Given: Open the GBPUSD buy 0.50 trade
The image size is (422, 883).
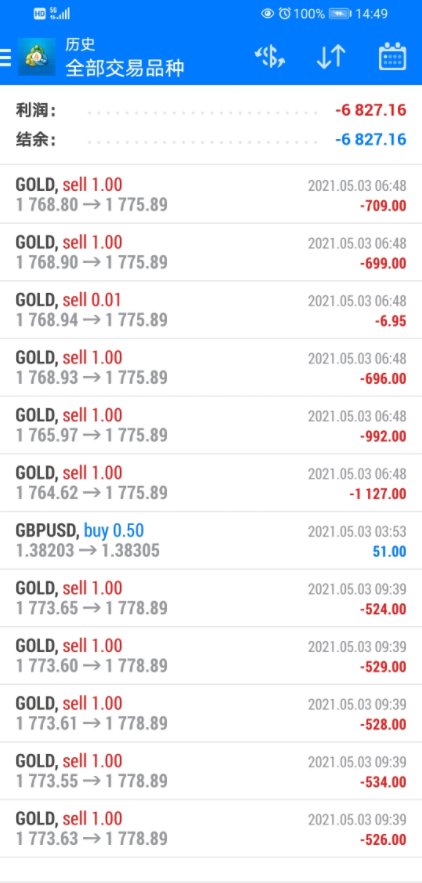Looking at the screenshot, I should coord(211,540).
